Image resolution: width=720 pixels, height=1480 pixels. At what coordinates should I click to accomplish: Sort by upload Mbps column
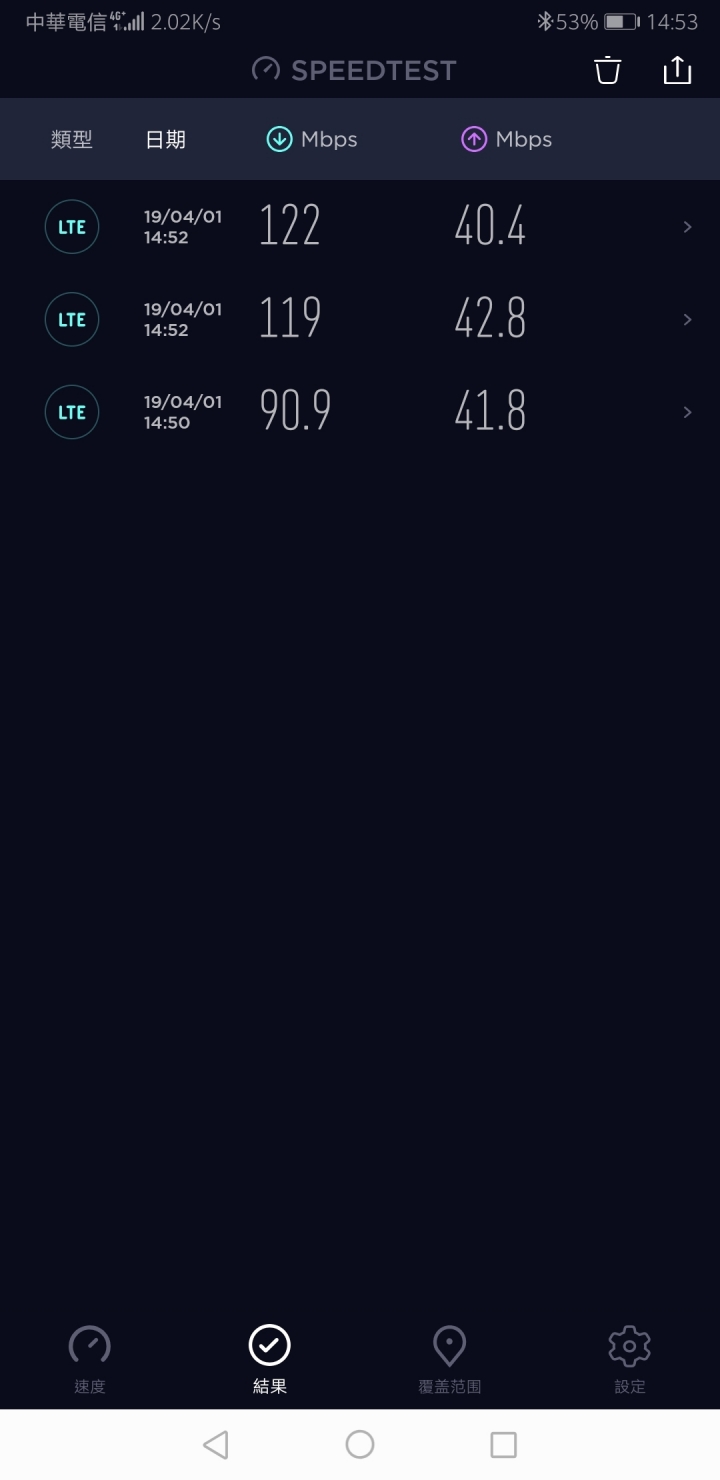click(507, 140)
